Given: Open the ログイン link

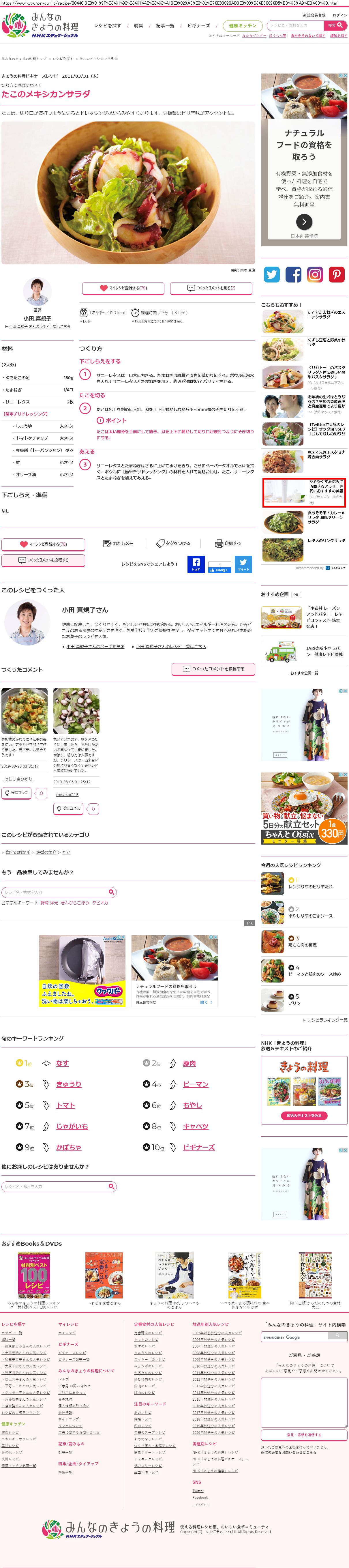Looking at the screenshot, I should pos(340,15).
